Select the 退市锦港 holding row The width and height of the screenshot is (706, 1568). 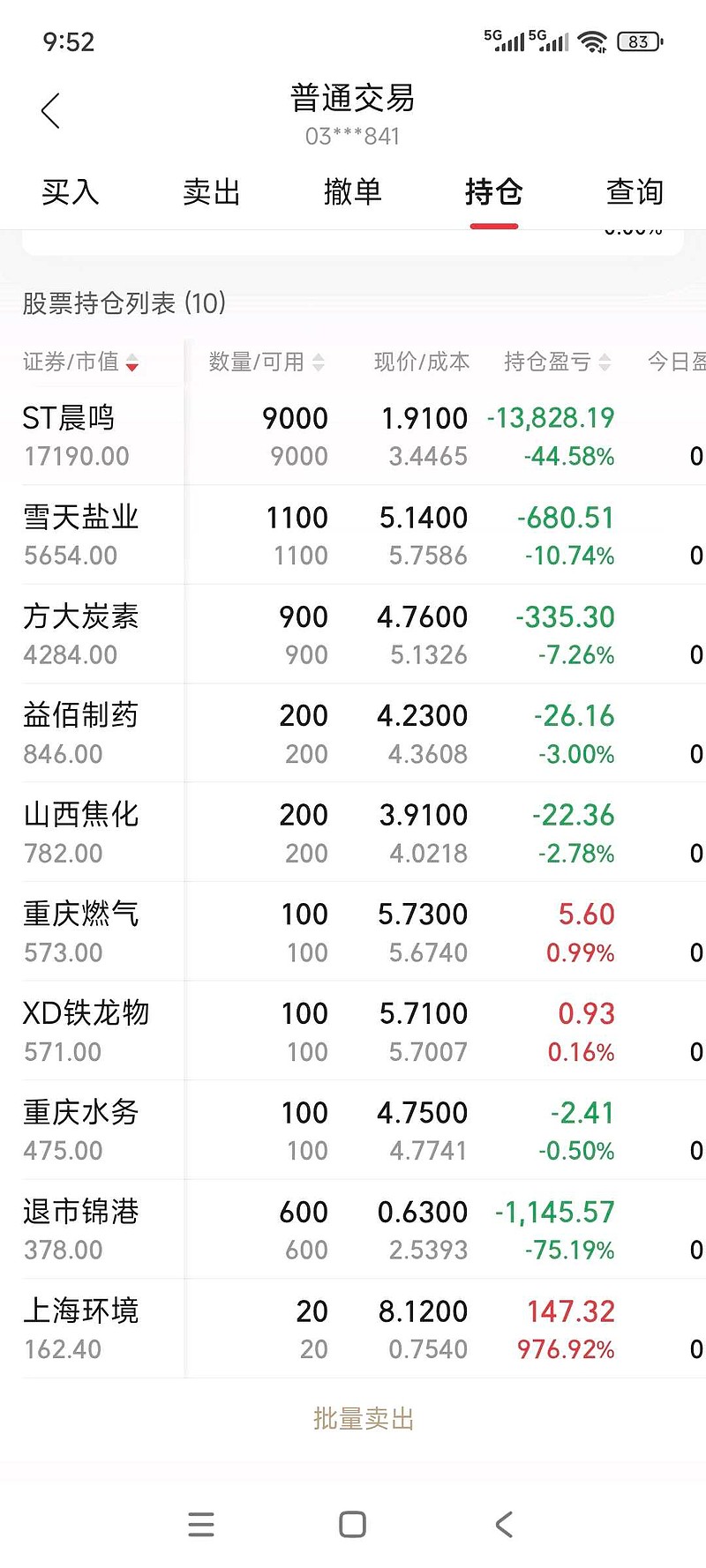pos(353,1229)
